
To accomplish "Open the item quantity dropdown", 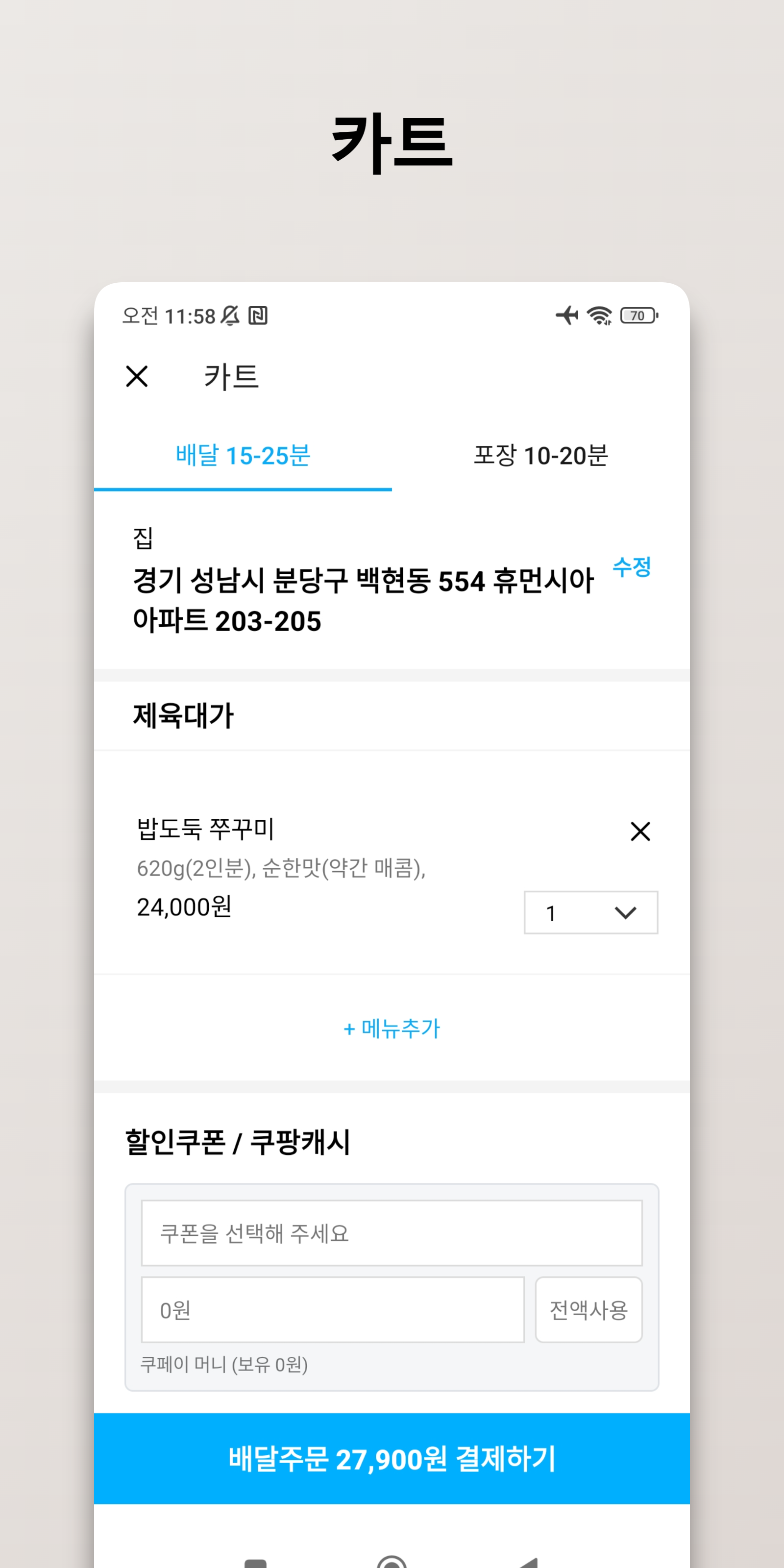I will click(590, 912).
